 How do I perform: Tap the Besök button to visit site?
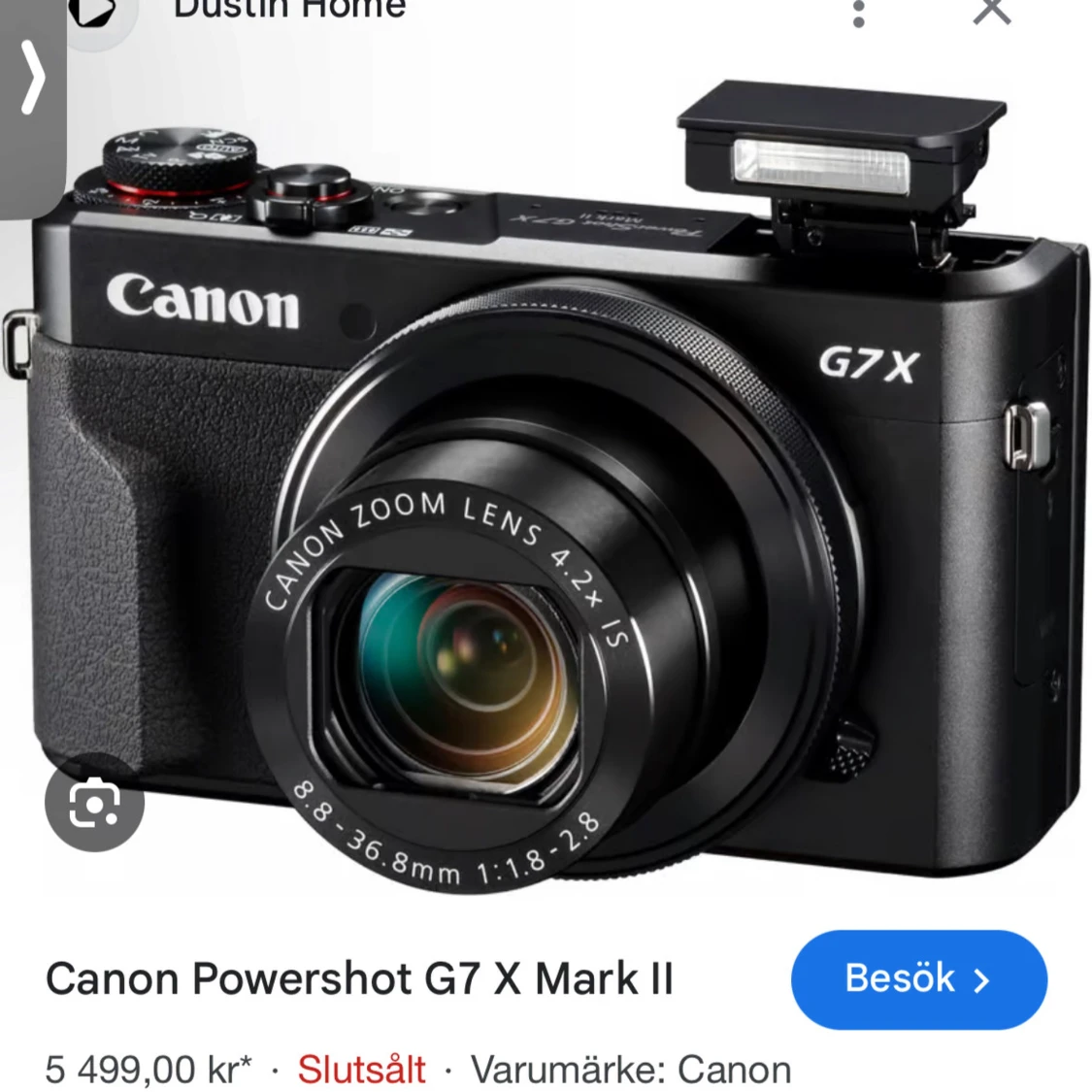[x=918, y=979]
